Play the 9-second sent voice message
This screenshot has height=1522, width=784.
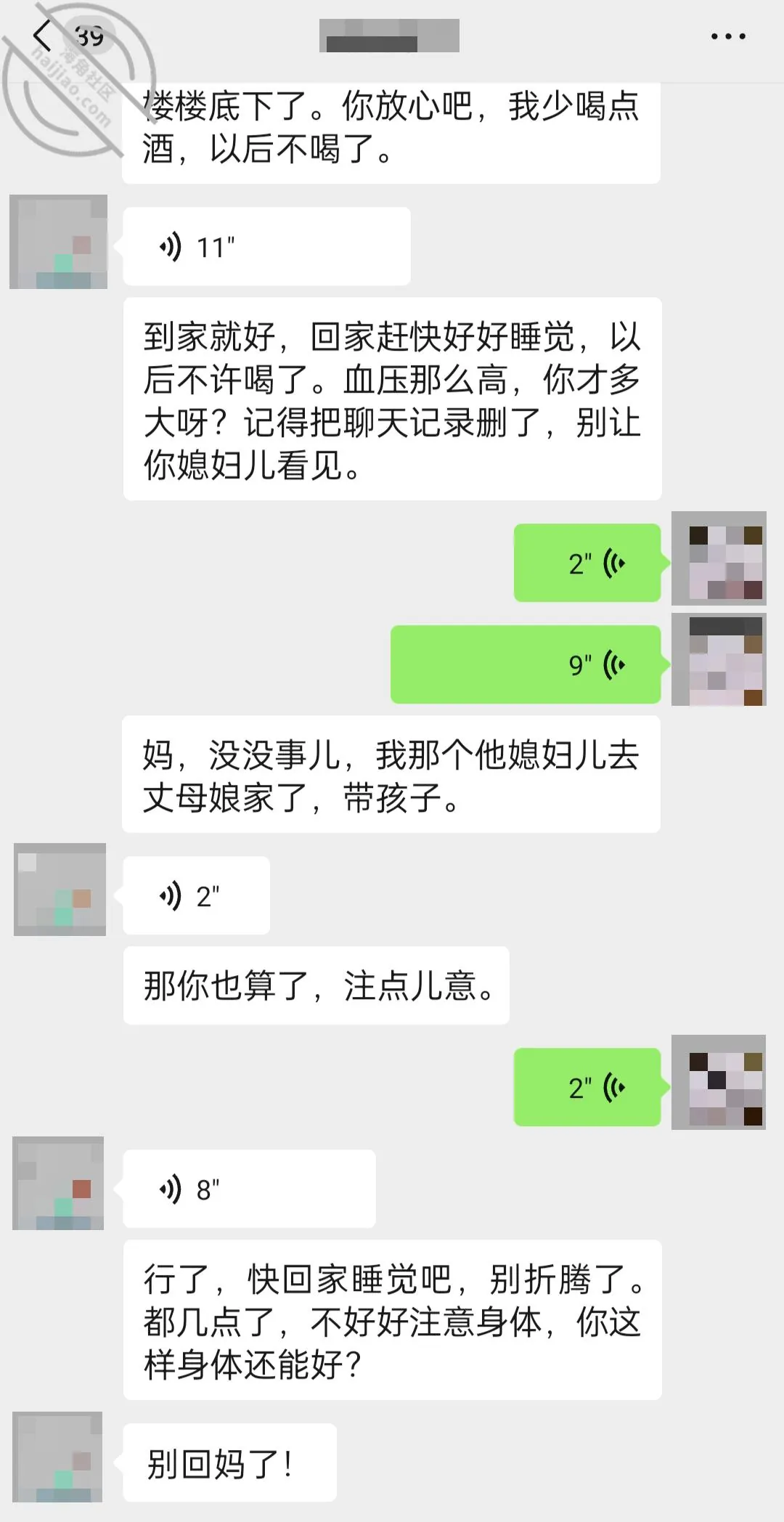(526, 664)
